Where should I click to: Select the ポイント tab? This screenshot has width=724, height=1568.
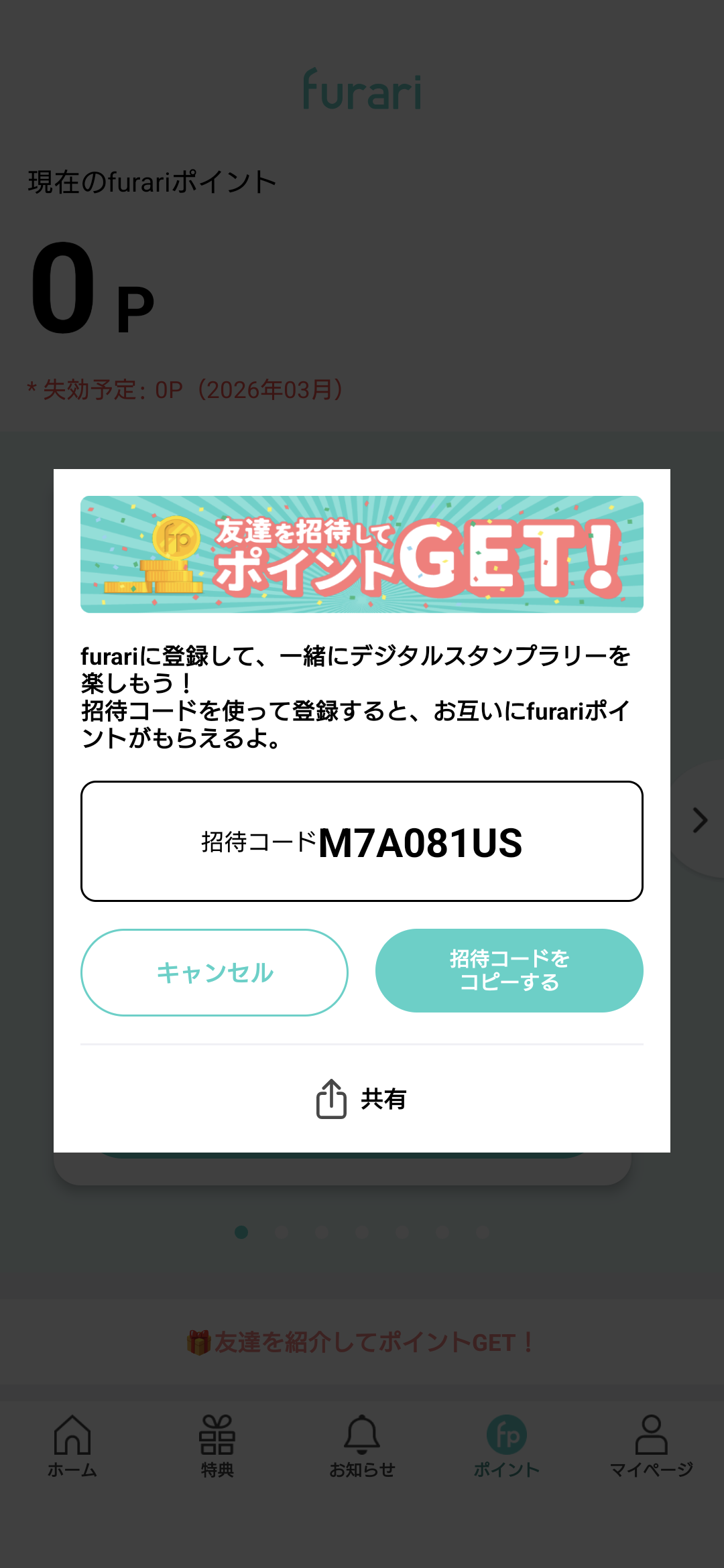click(507, 1446)
